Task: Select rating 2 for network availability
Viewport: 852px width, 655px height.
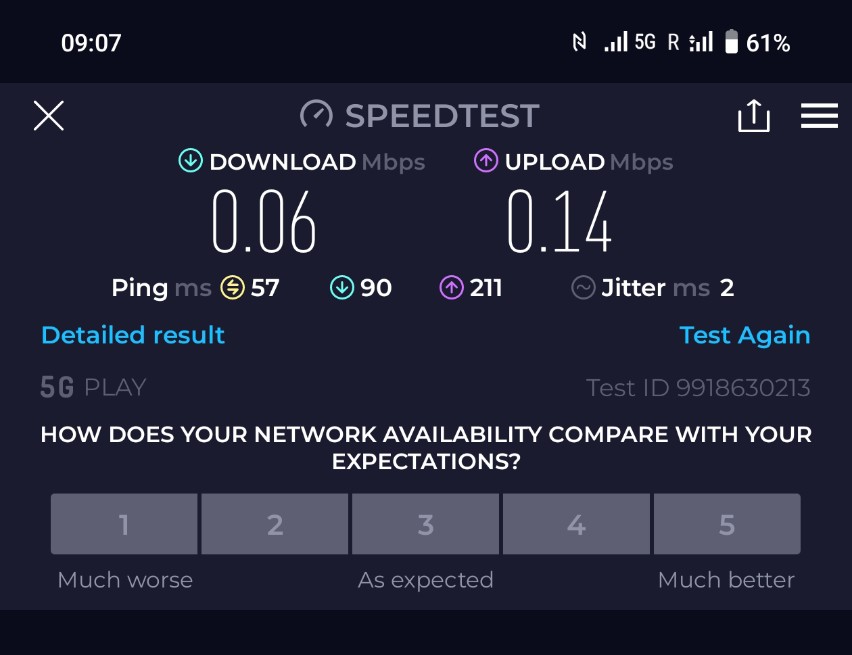Action: [x=275, y=524]
